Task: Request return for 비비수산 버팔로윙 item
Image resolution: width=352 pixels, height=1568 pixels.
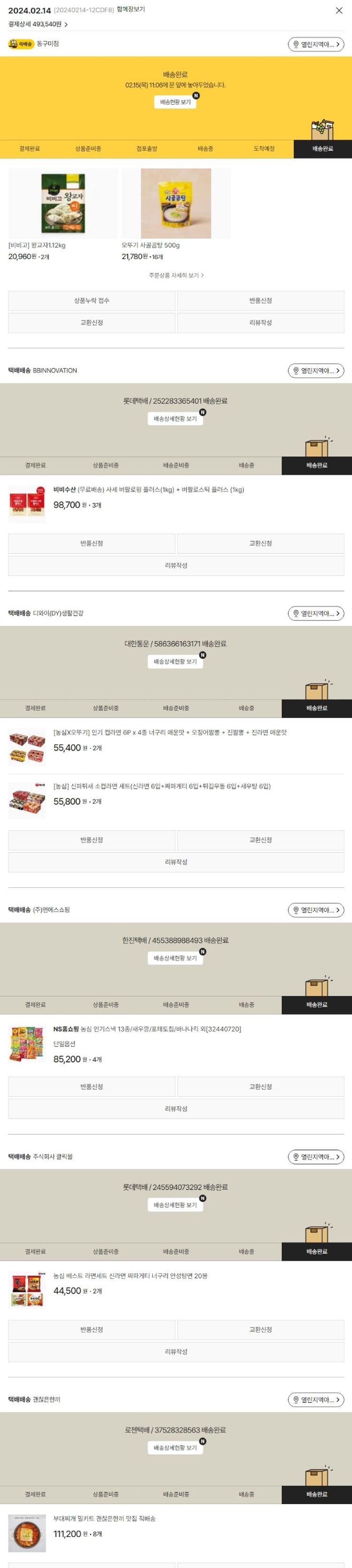Action: (x=92, y=543)
